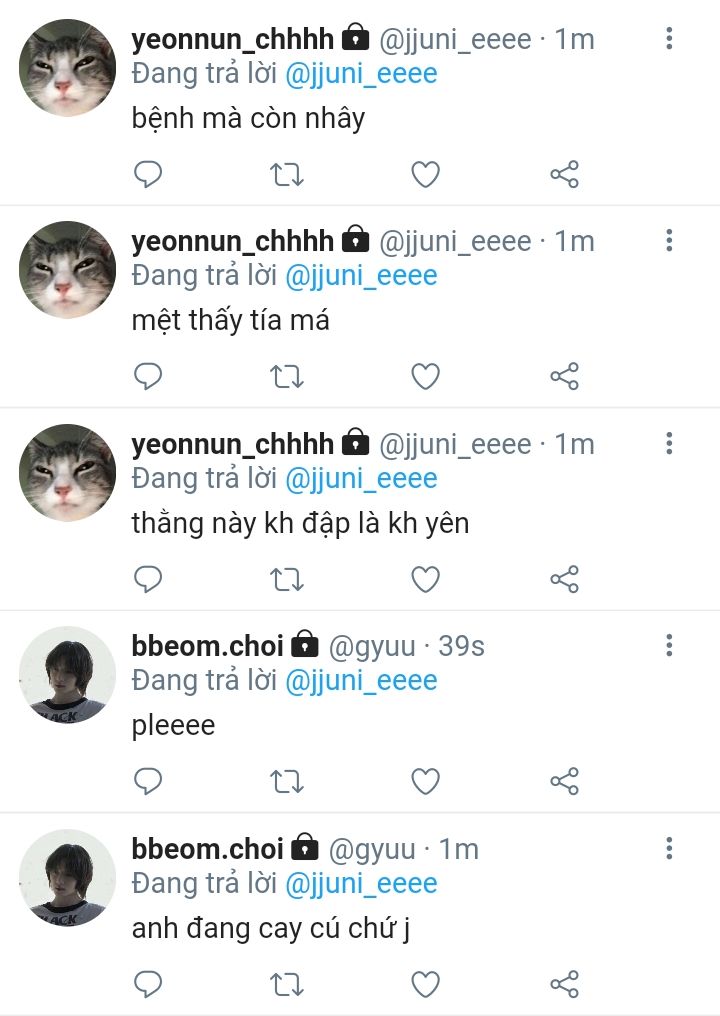Reply to "anh đang cay cú chứ j"
Viewport: 720px width, 1016px height.
pos(148,984)
